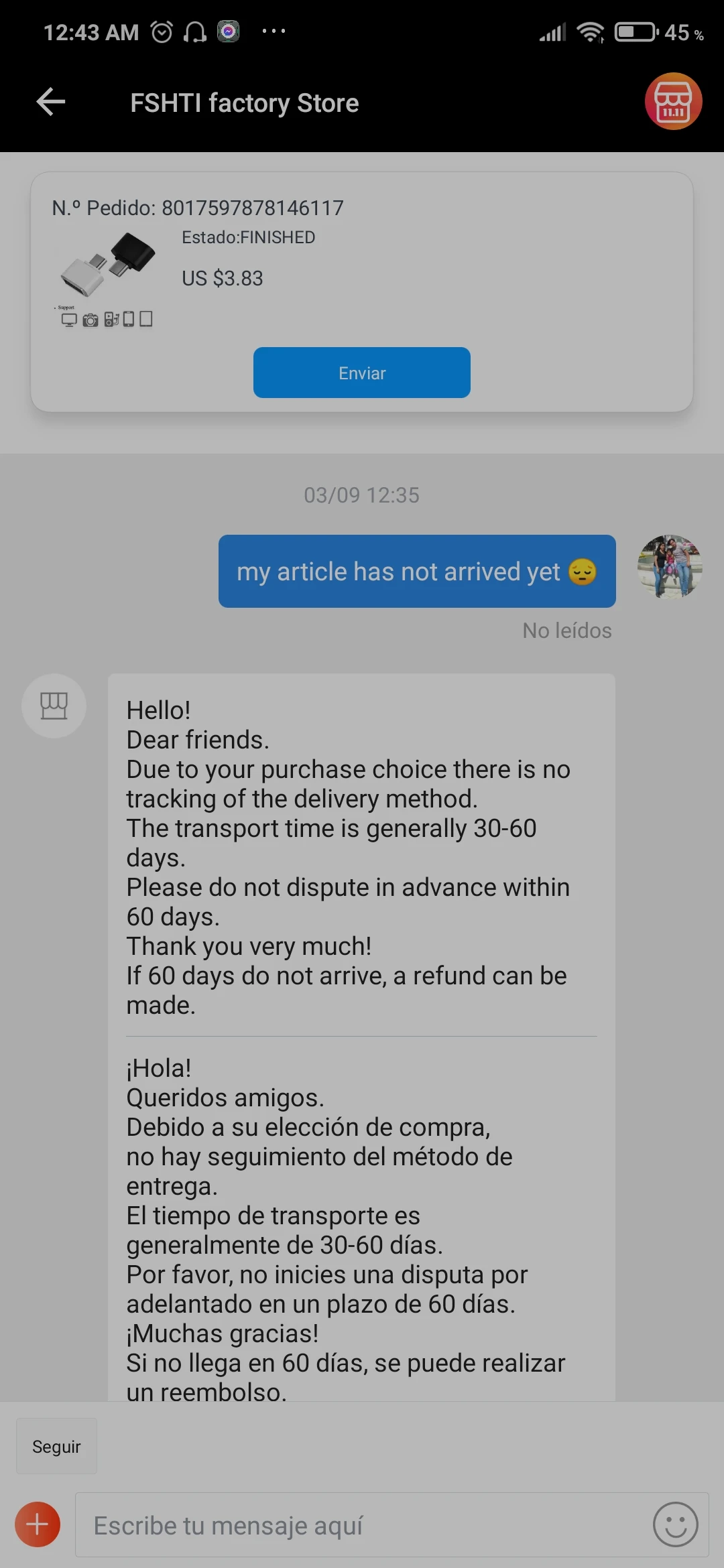Open the emoji picker smiley
The height and width of the screenshot is (1568, 724).
click(675, 1524)
